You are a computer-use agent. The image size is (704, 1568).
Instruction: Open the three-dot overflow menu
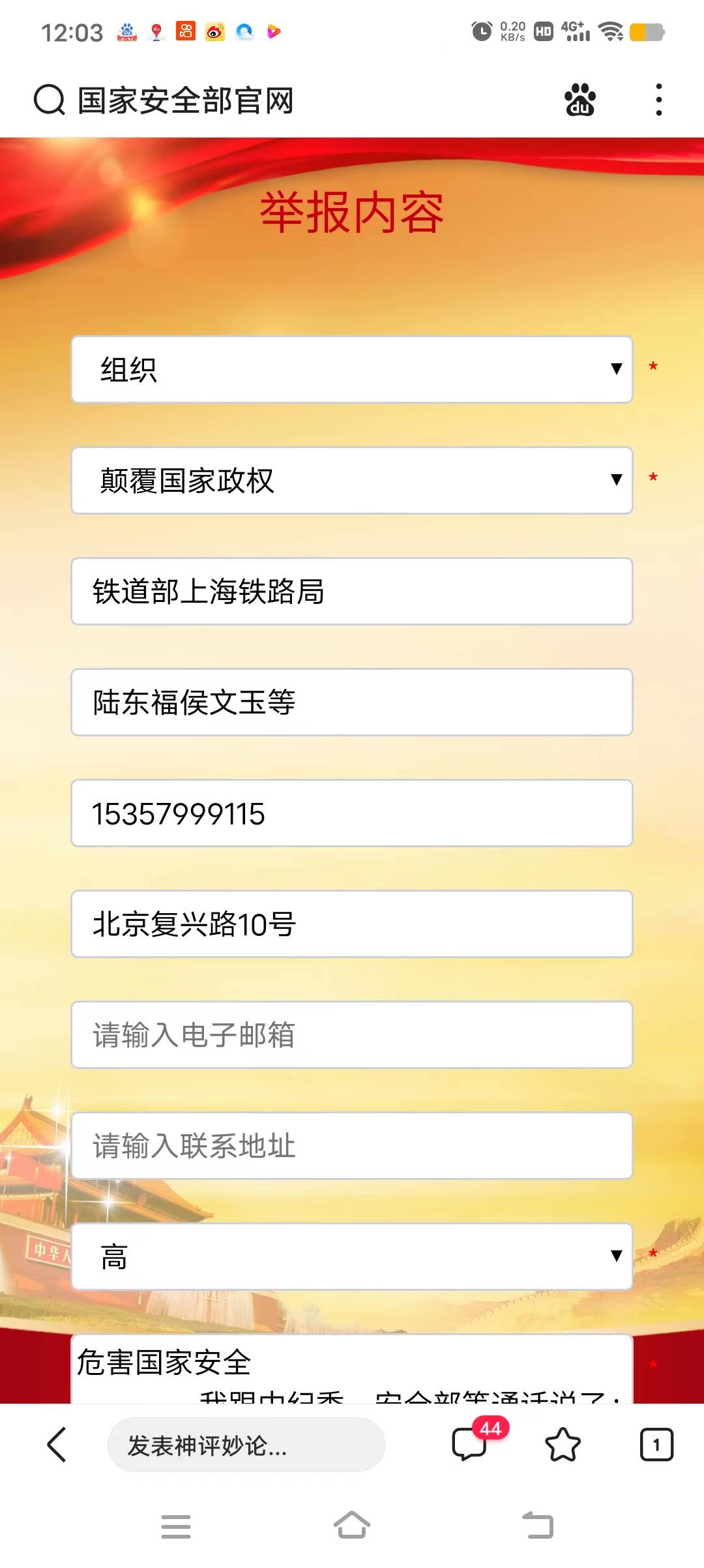pos(659,100)
